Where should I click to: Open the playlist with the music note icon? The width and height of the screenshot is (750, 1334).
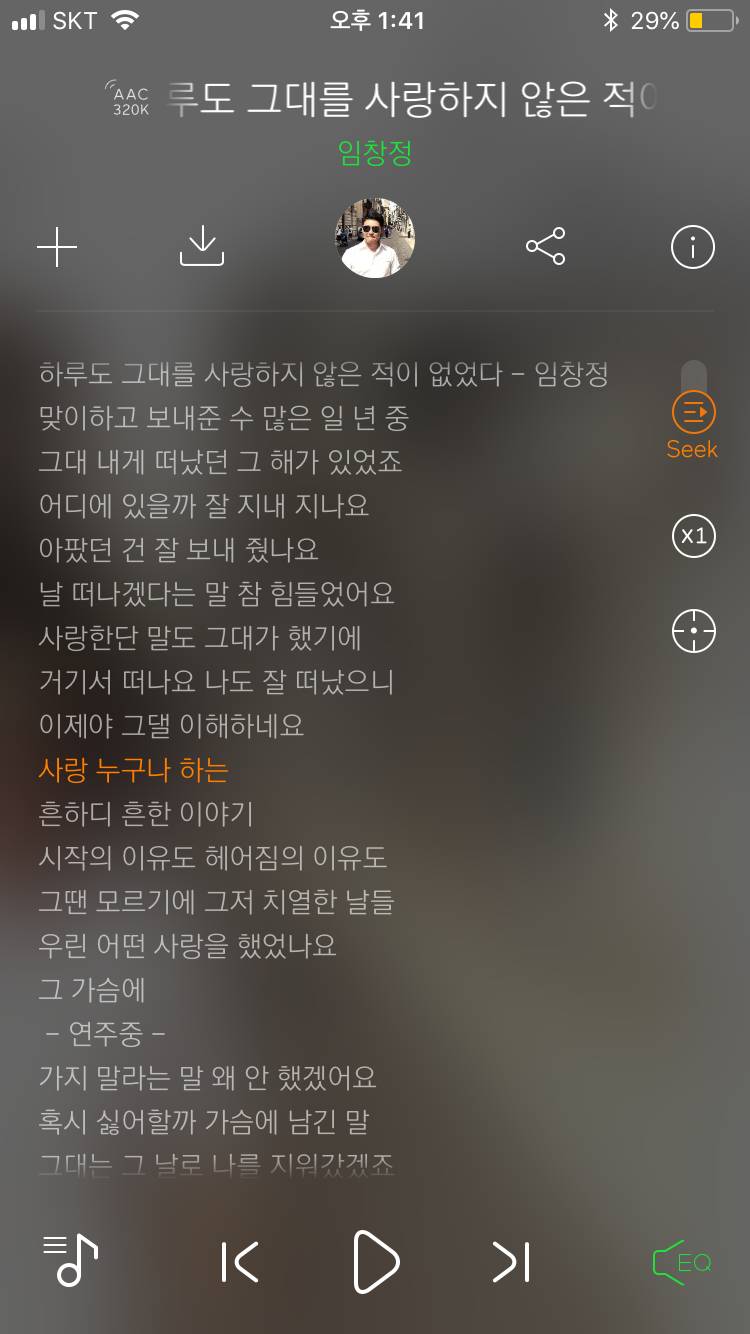click(68, 1263)
